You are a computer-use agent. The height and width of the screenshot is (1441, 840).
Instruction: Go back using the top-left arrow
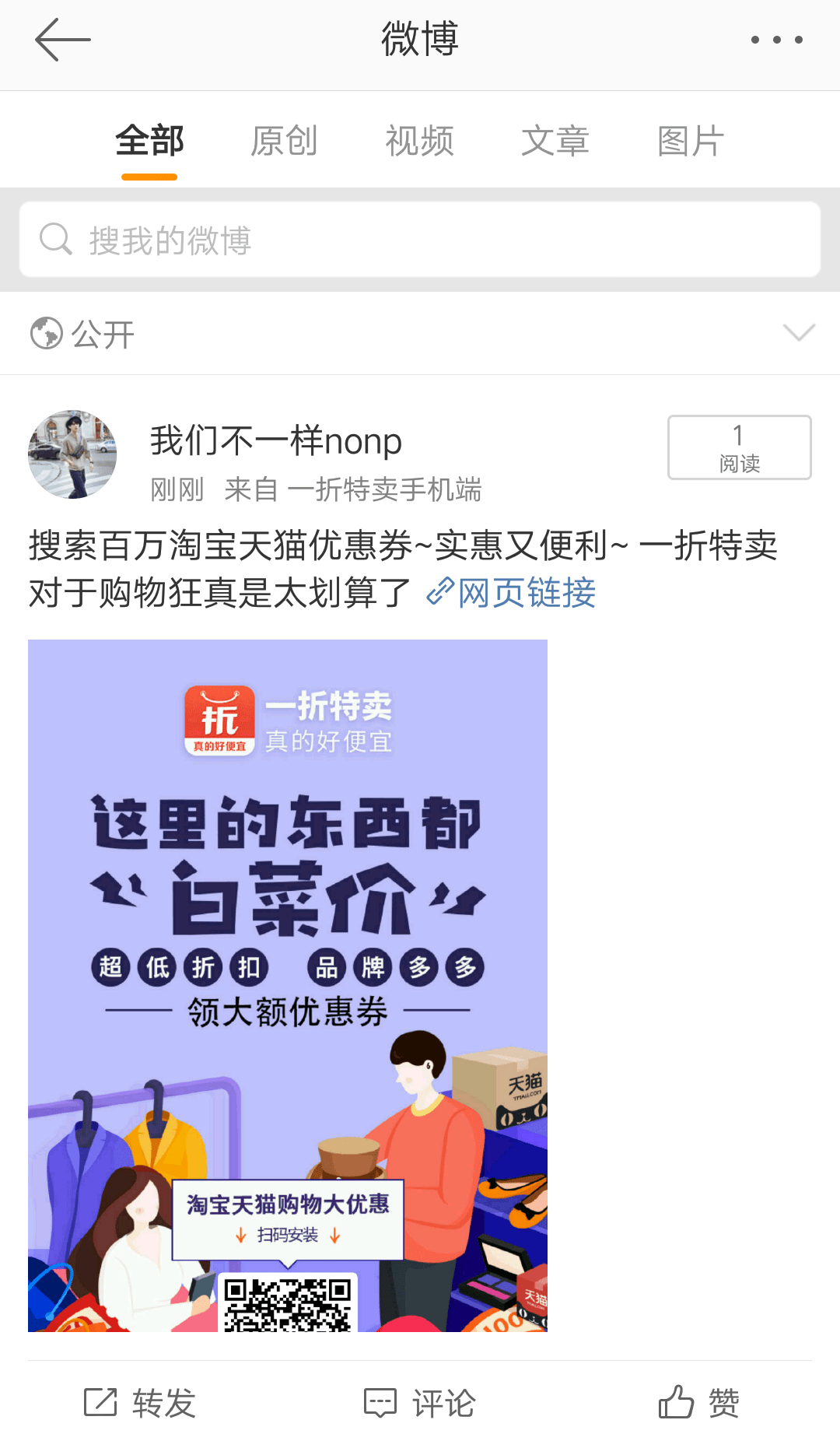pos(62,40)
